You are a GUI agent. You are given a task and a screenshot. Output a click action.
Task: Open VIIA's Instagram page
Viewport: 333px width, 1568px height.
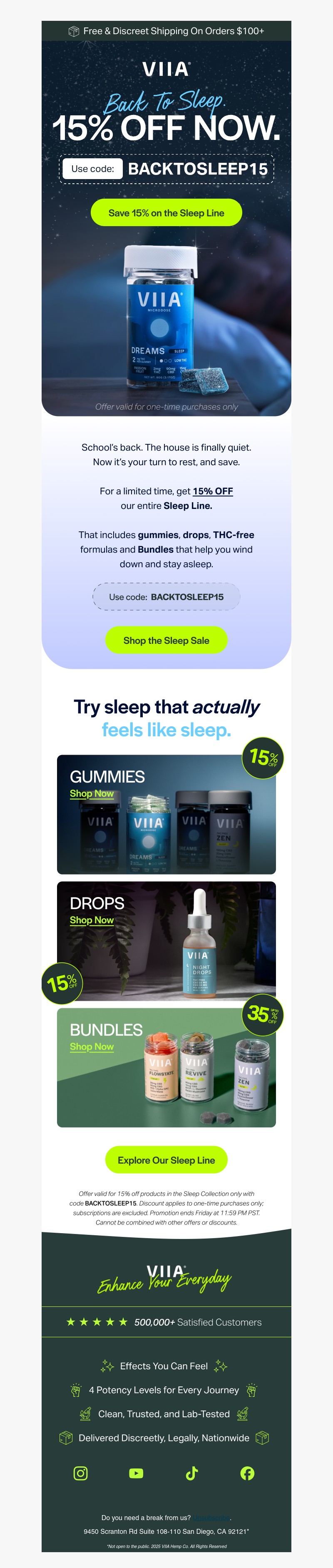click(80, 1473)
